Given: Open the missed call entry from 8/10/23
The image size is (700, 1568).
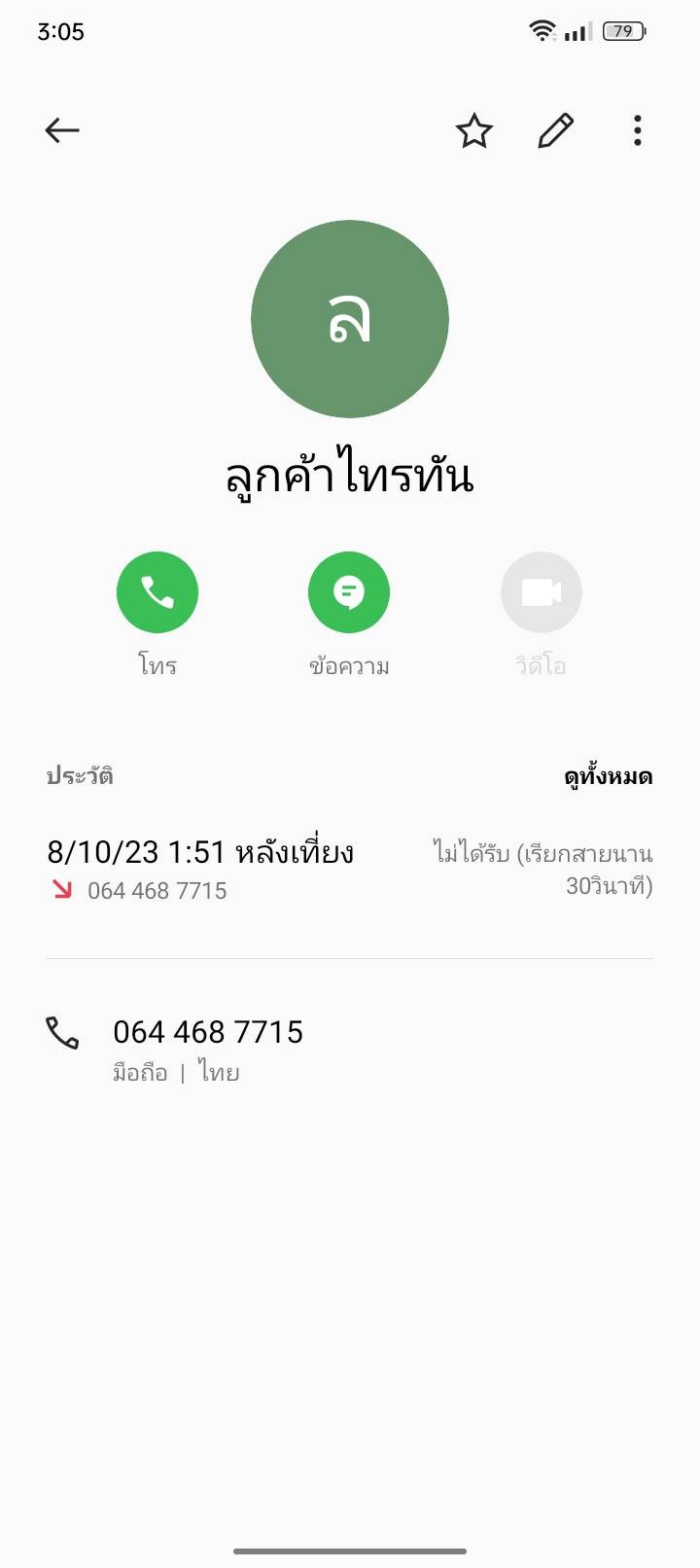Looking at the screenshot, I should [x=349, y=870].
